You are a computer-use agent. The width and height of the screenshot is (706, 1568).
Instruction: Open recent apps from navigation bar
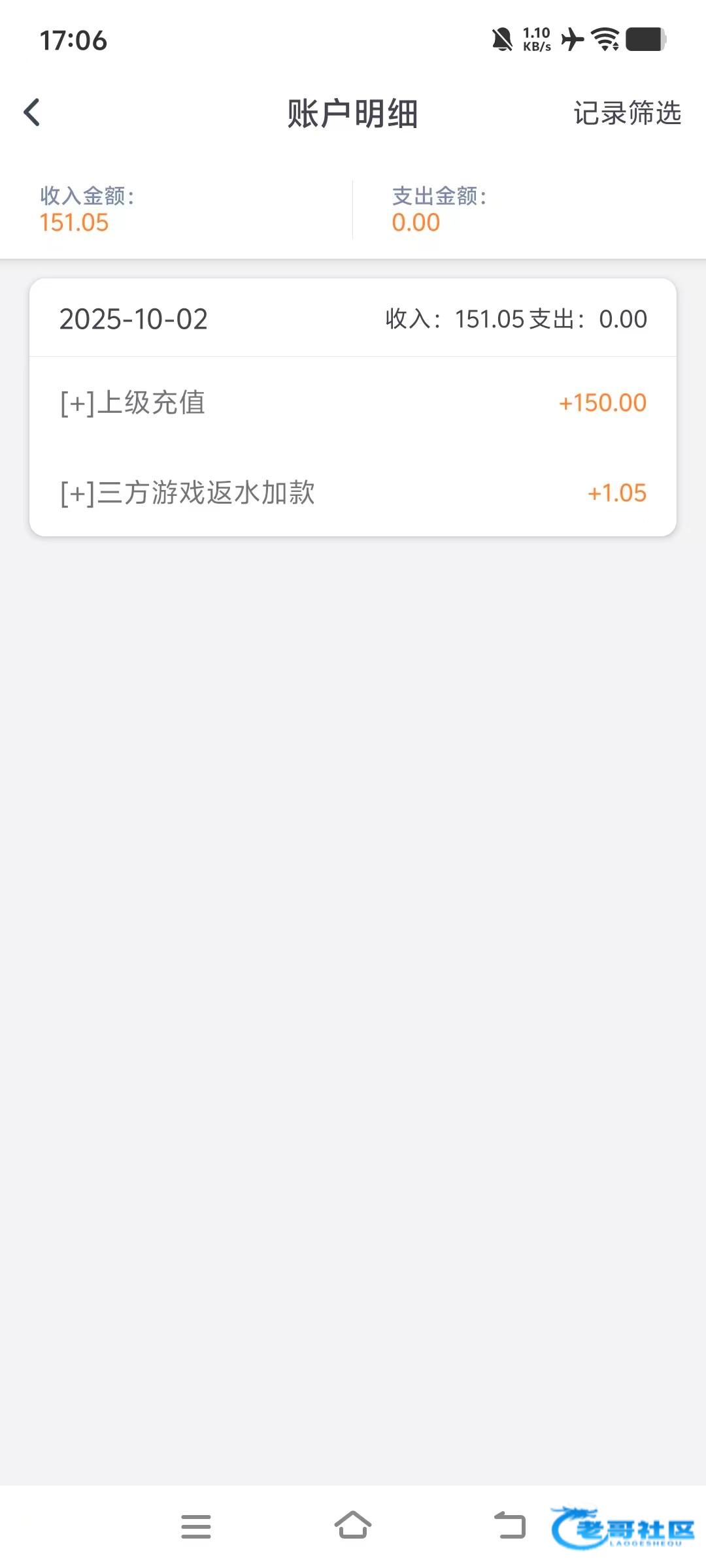196,1526
